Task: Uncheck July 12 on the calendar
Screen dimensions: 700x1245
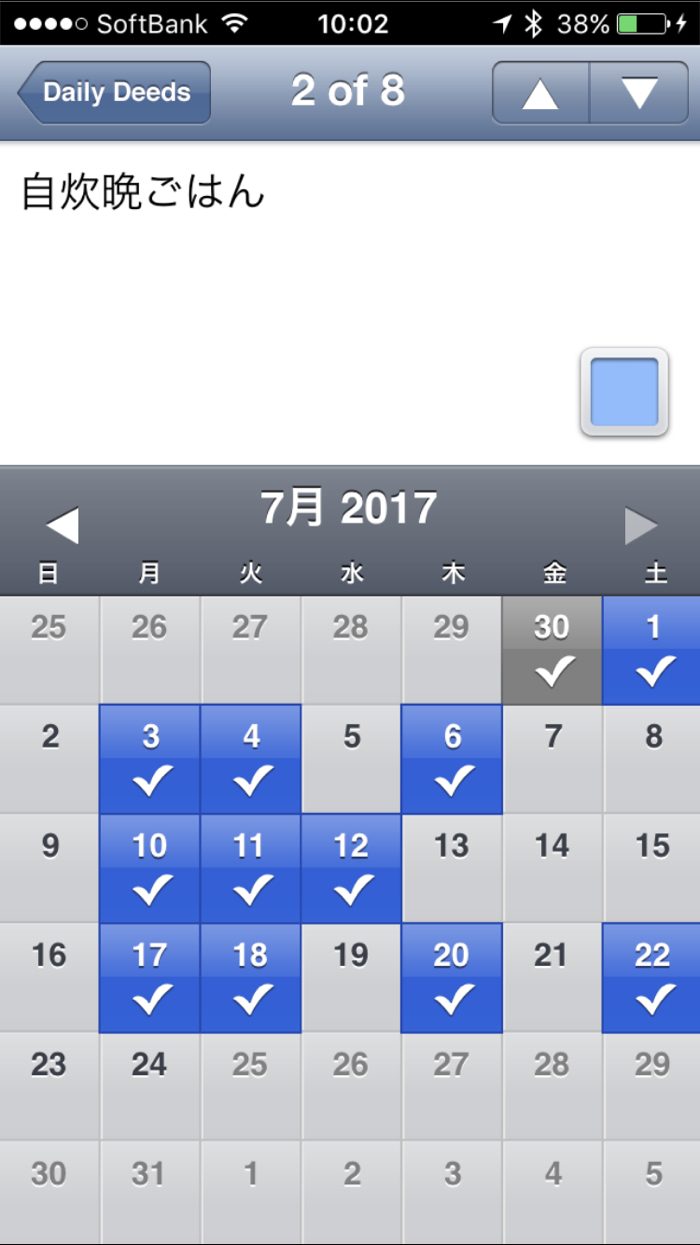Action: [351, 868]
